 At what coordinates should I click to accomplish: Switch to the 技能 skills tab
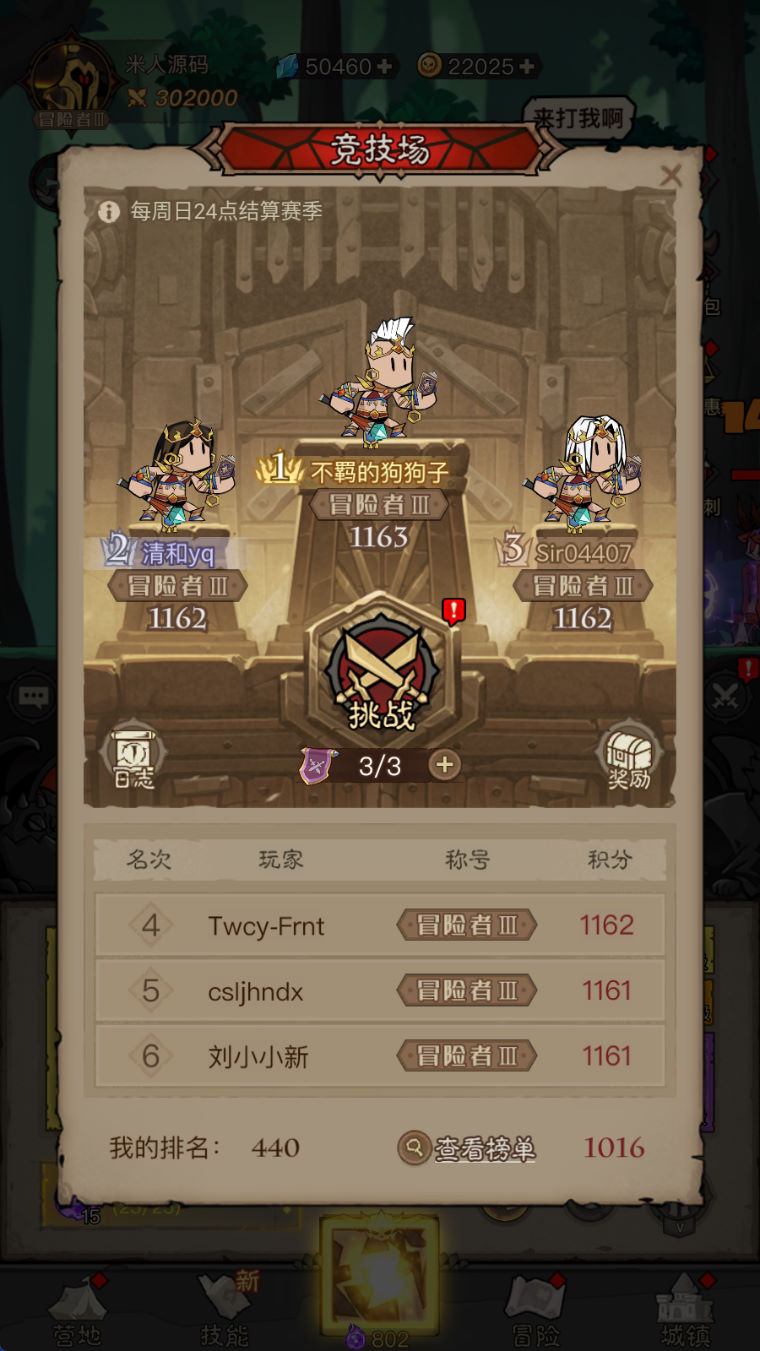[x=225, y=1310]
